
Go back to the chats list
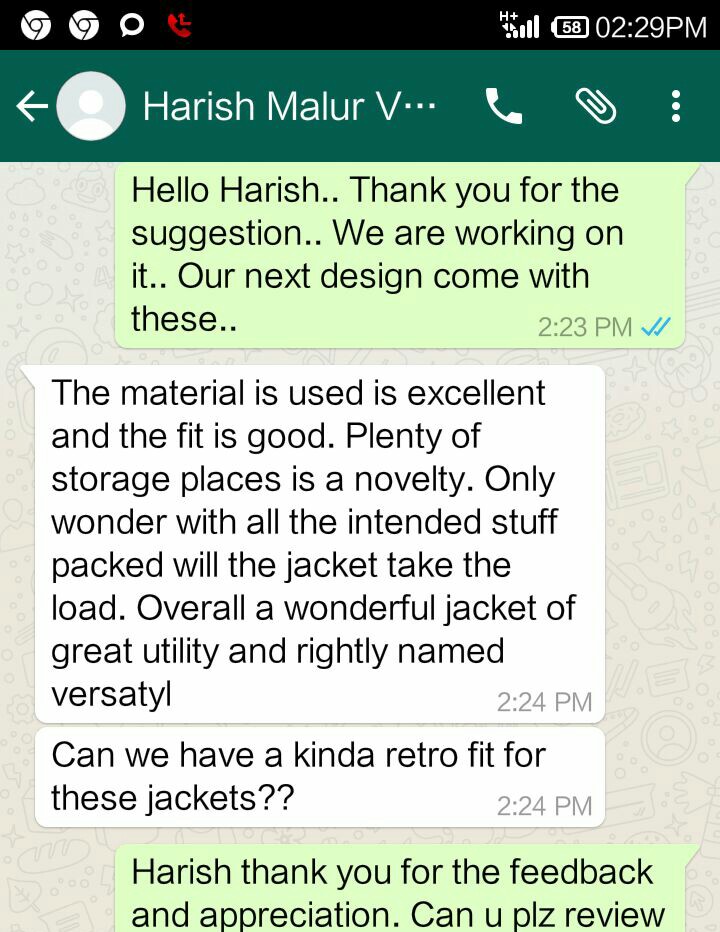click(x=31, y=106)
